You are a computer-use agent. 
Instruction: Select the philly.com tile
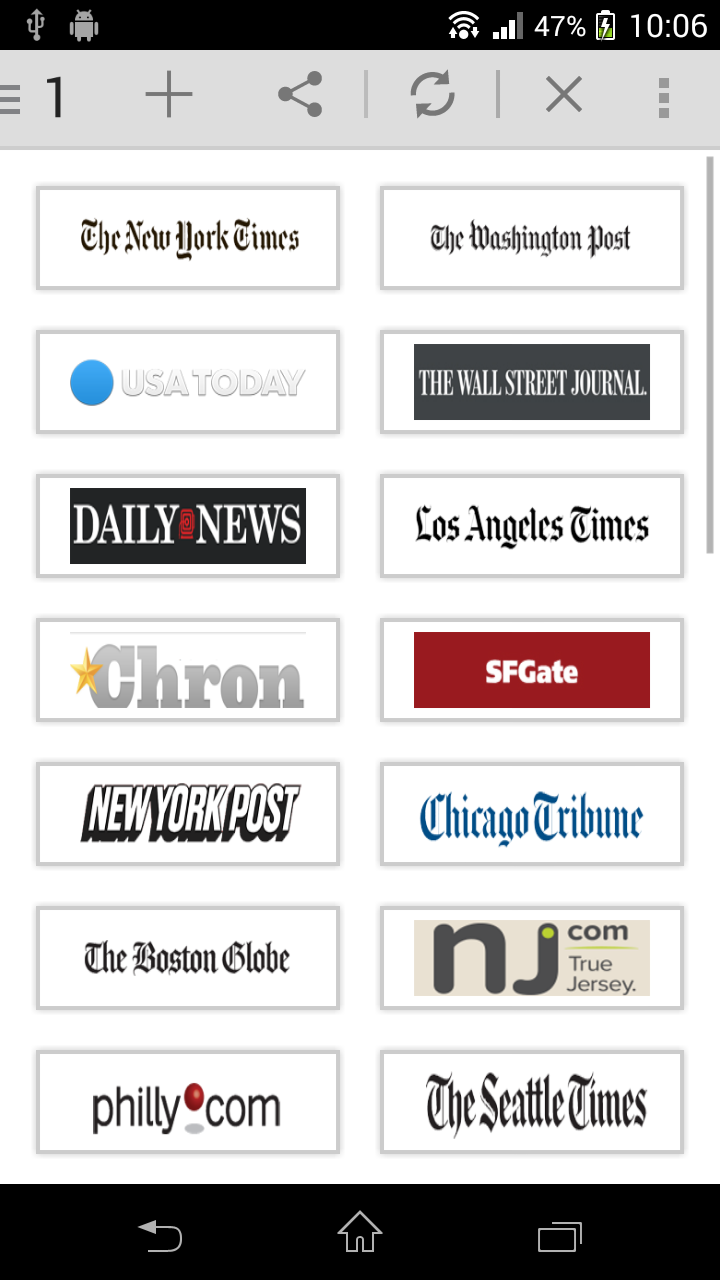(x=188, y=1102)
